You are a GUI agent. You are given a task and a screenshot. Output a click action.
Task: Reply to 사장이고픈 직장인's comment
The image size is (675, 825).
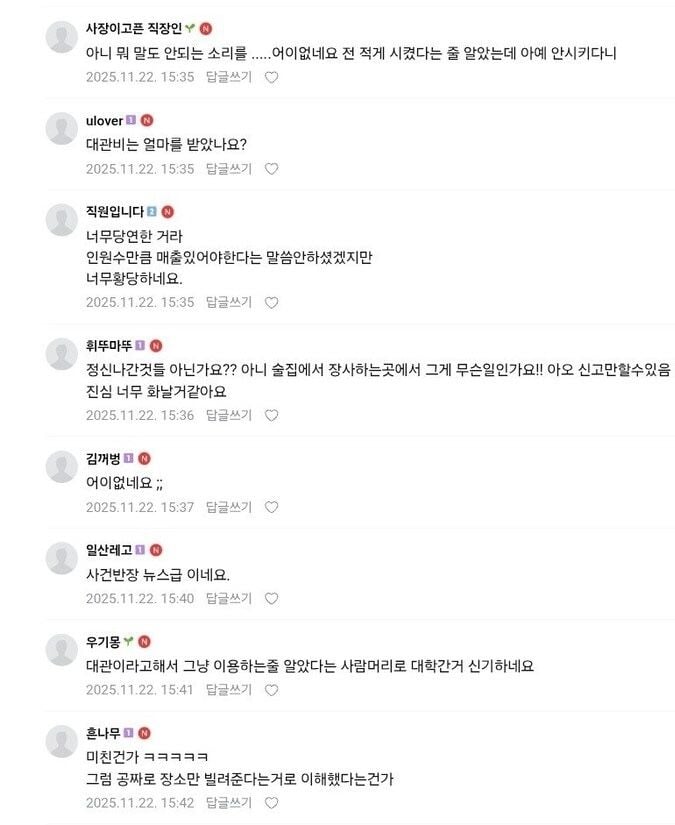coord(229,76)
